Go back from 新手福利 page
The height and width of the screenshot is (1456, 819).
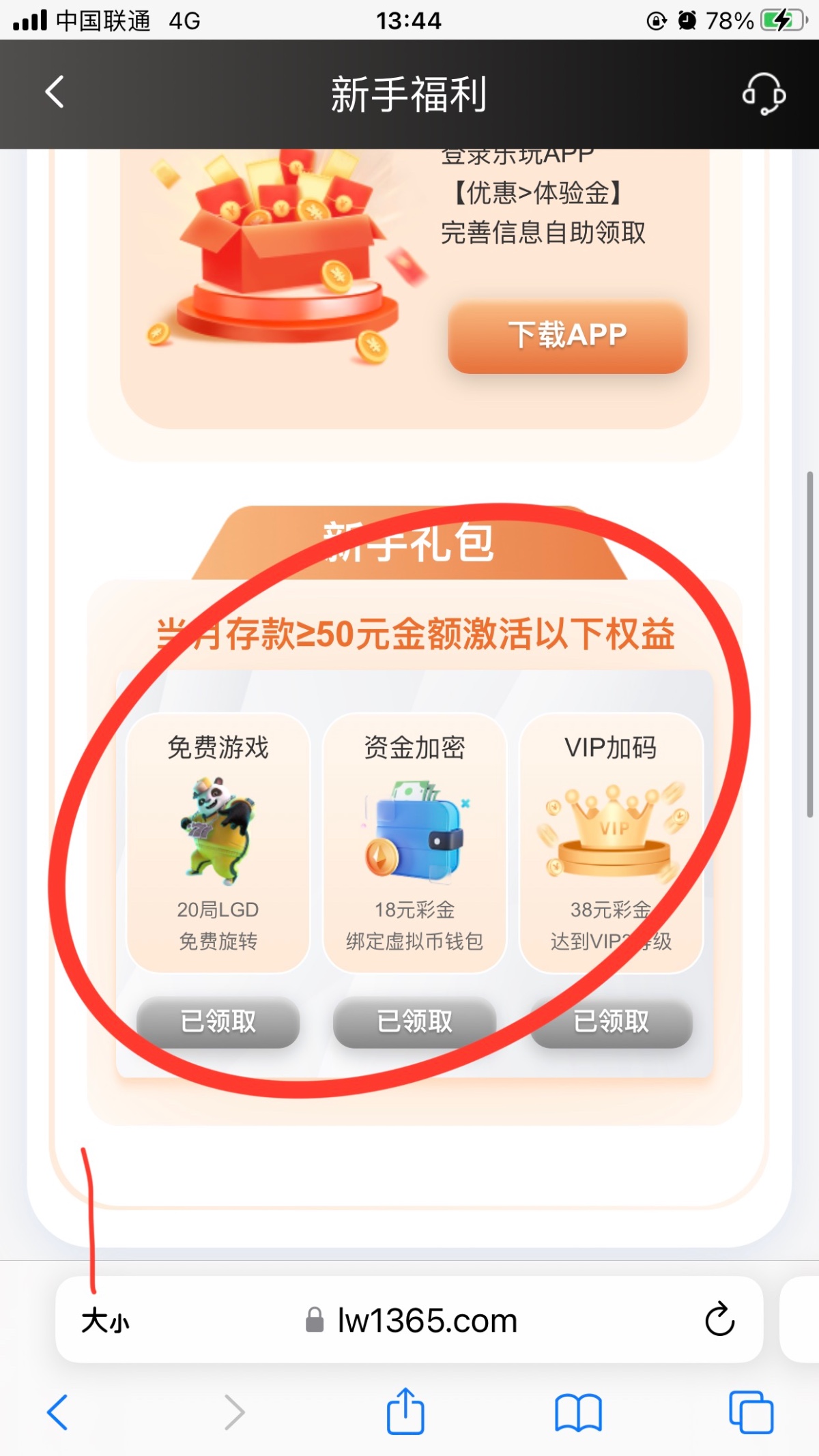point(55,92)
